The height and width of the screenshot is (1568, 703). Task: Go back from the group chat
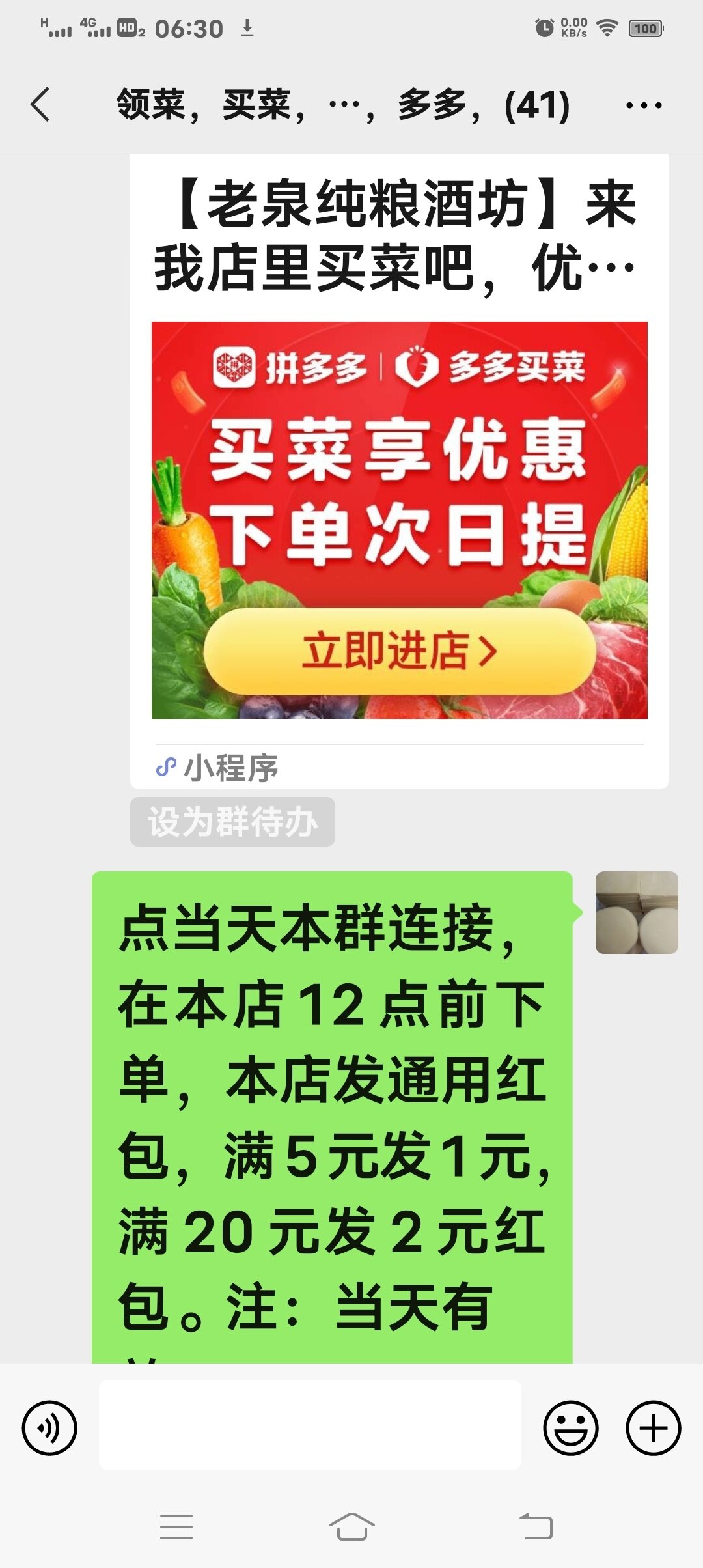pyautogui.click(x=40, y=104)
